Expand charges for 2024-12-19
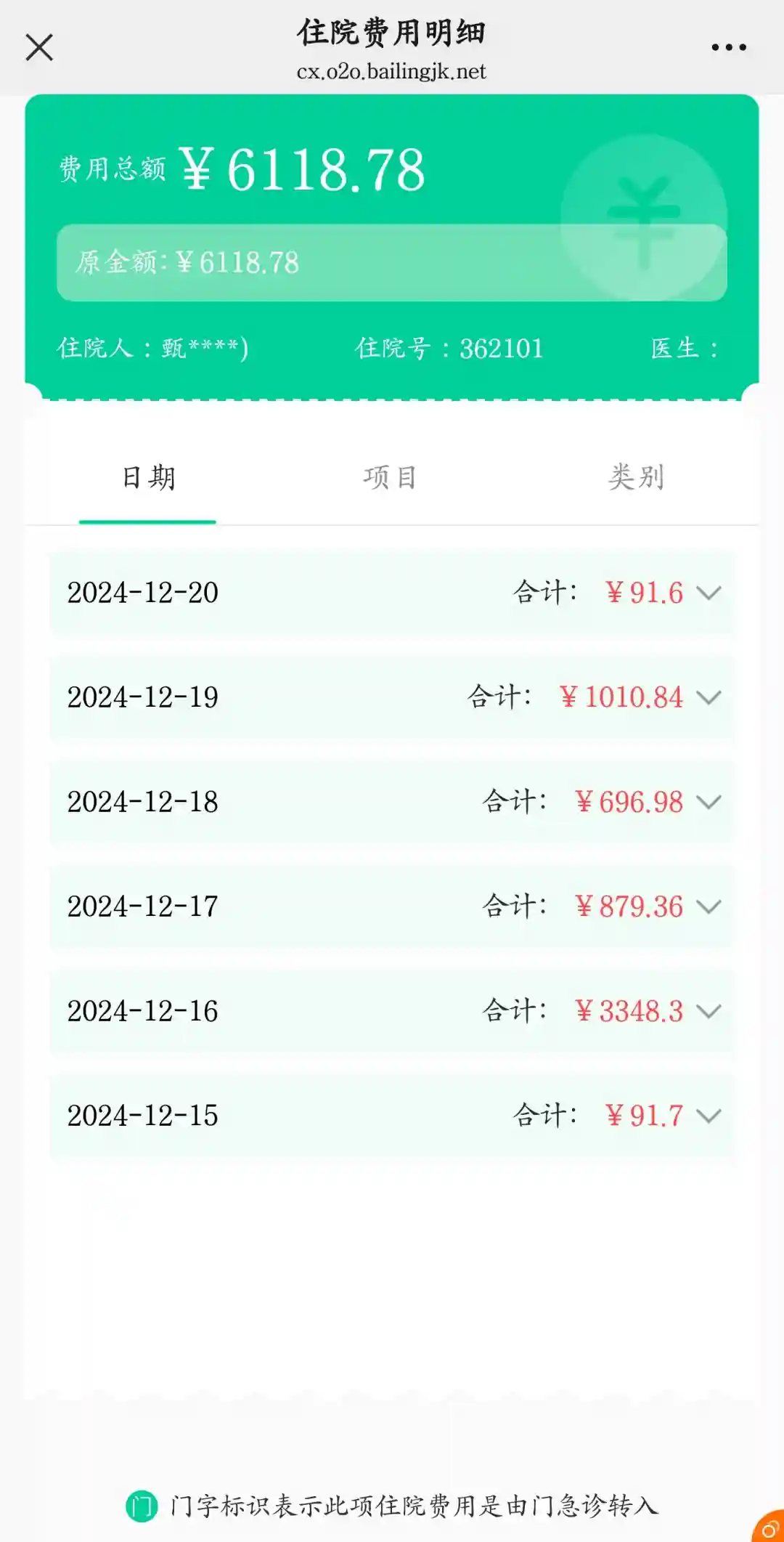Image resolution: width=784 pixels, height=1542 pixels. (708, 697)
